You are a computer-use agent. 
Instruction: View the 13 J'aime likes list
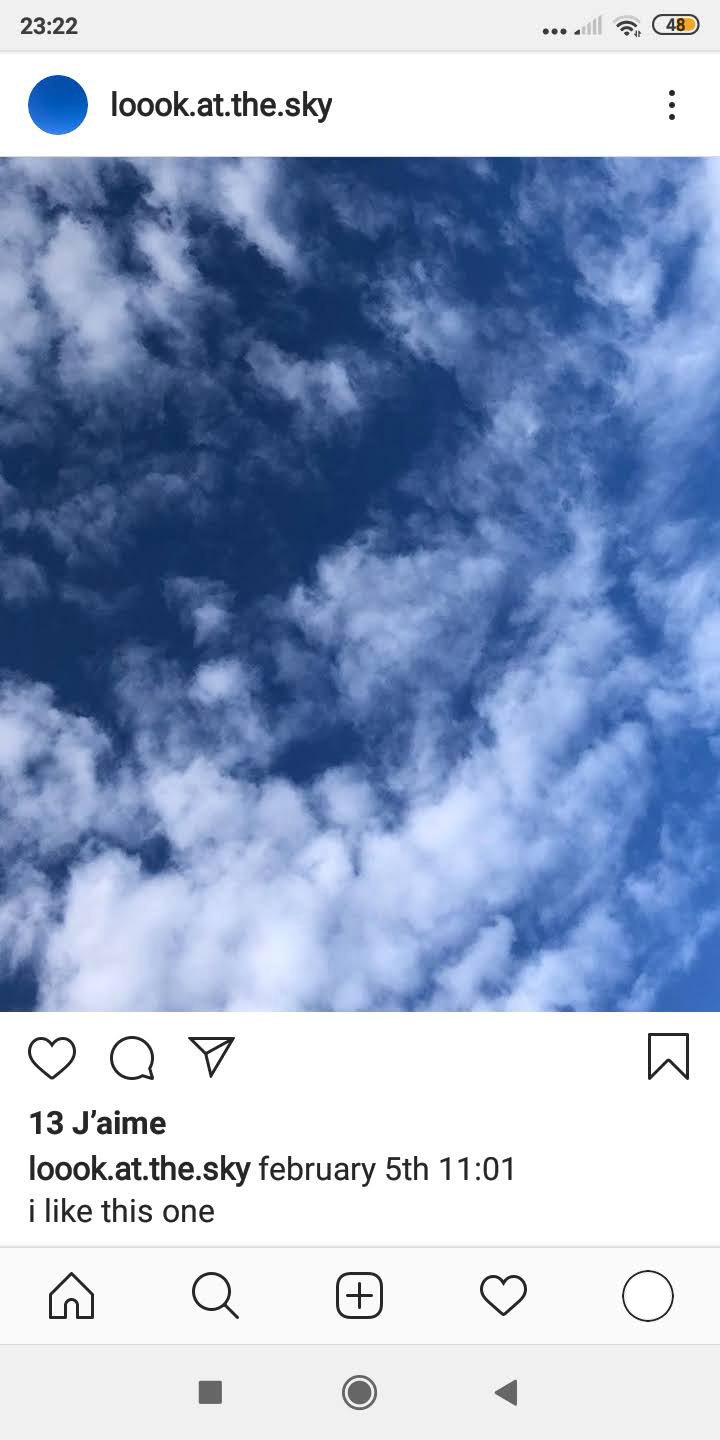click(x=97, y=1123)
